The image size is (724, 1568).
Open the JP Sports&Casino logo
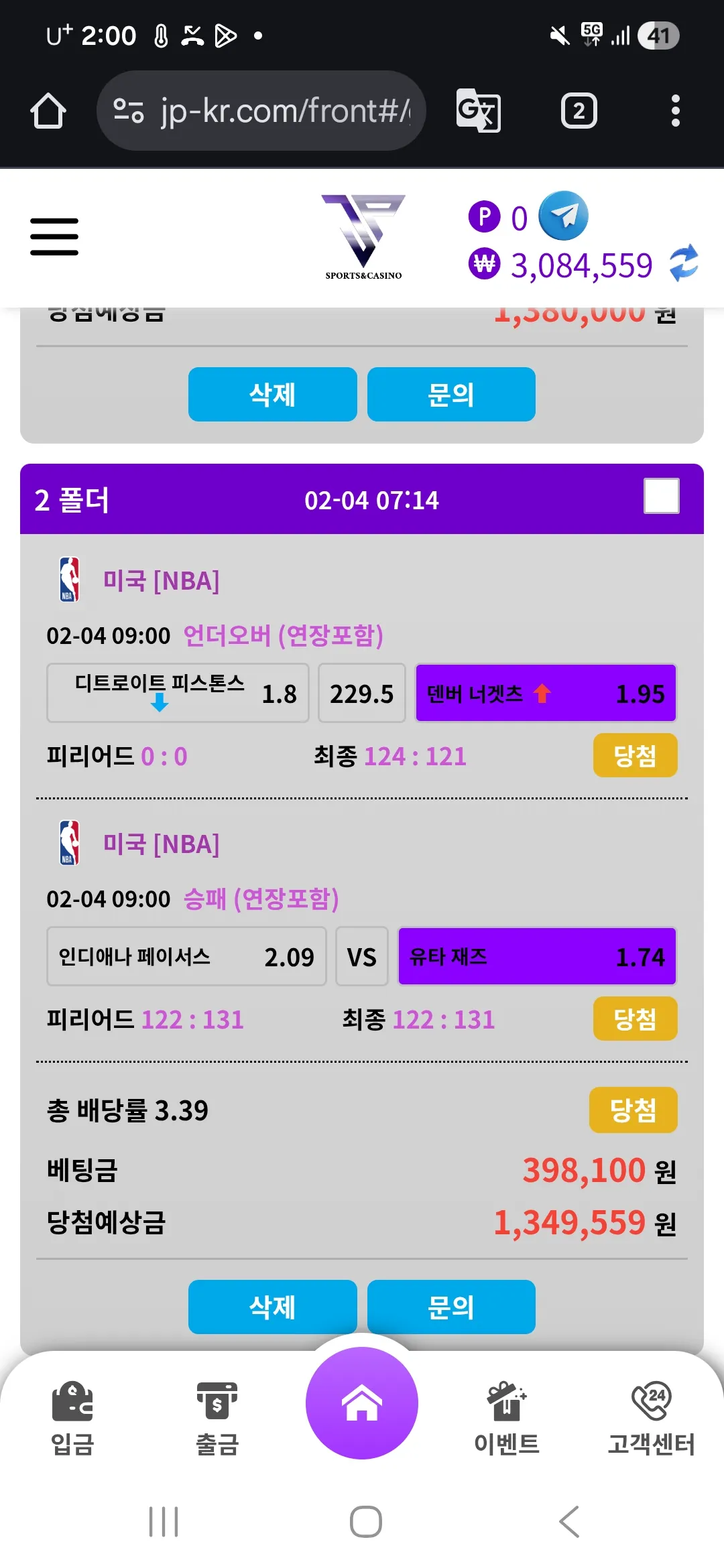pos(363,237)
